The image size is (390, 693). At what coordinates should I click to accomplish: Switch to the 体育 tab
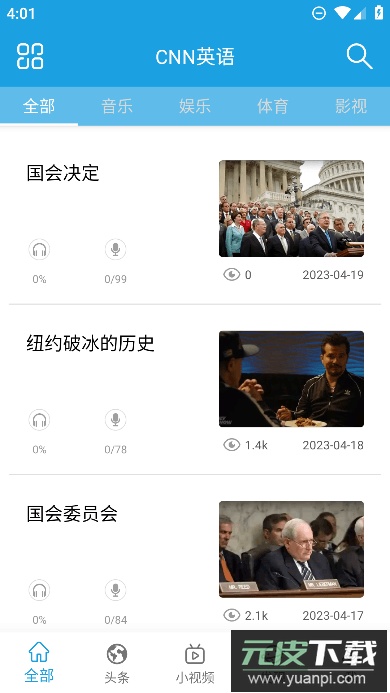click(x=273, y=107)
